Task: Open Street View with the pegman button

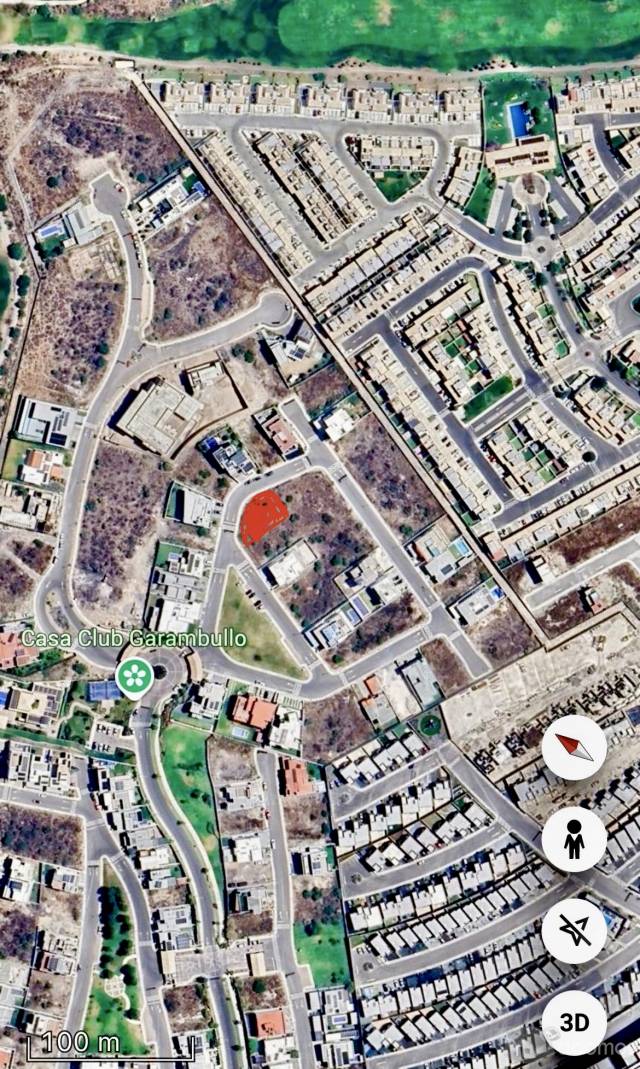Action: point(574,840)
